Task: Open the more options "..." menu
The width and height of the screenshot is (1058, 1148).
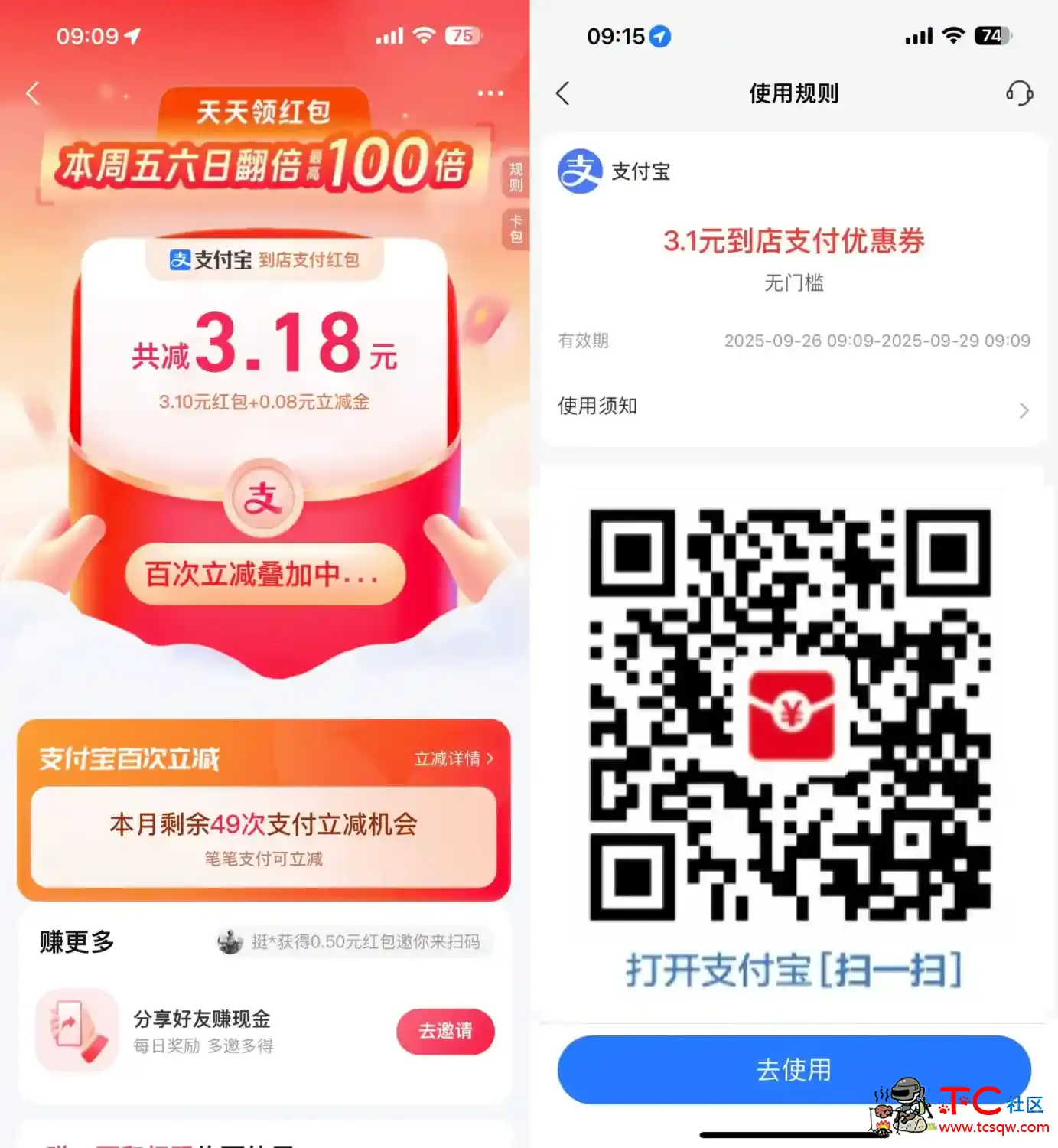Action: [x=490, y=93]
